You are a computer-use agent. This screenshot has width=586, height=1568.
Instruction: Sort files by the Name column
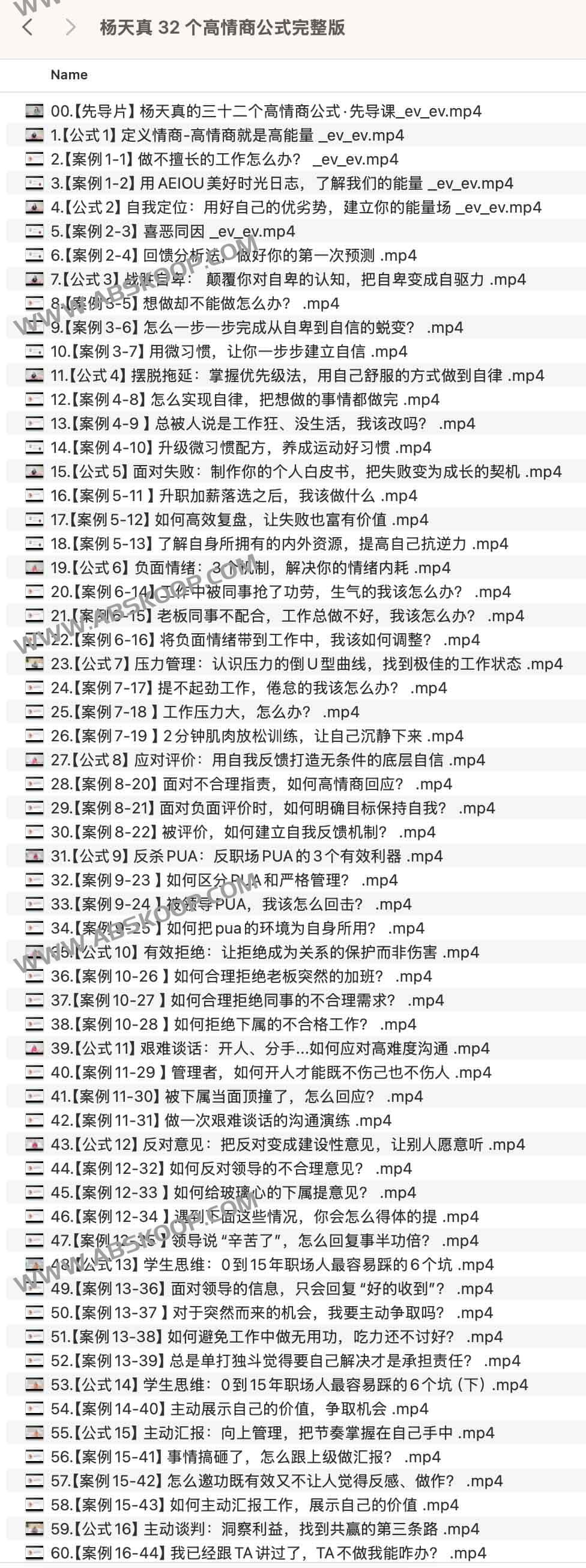tap(69, 75)
